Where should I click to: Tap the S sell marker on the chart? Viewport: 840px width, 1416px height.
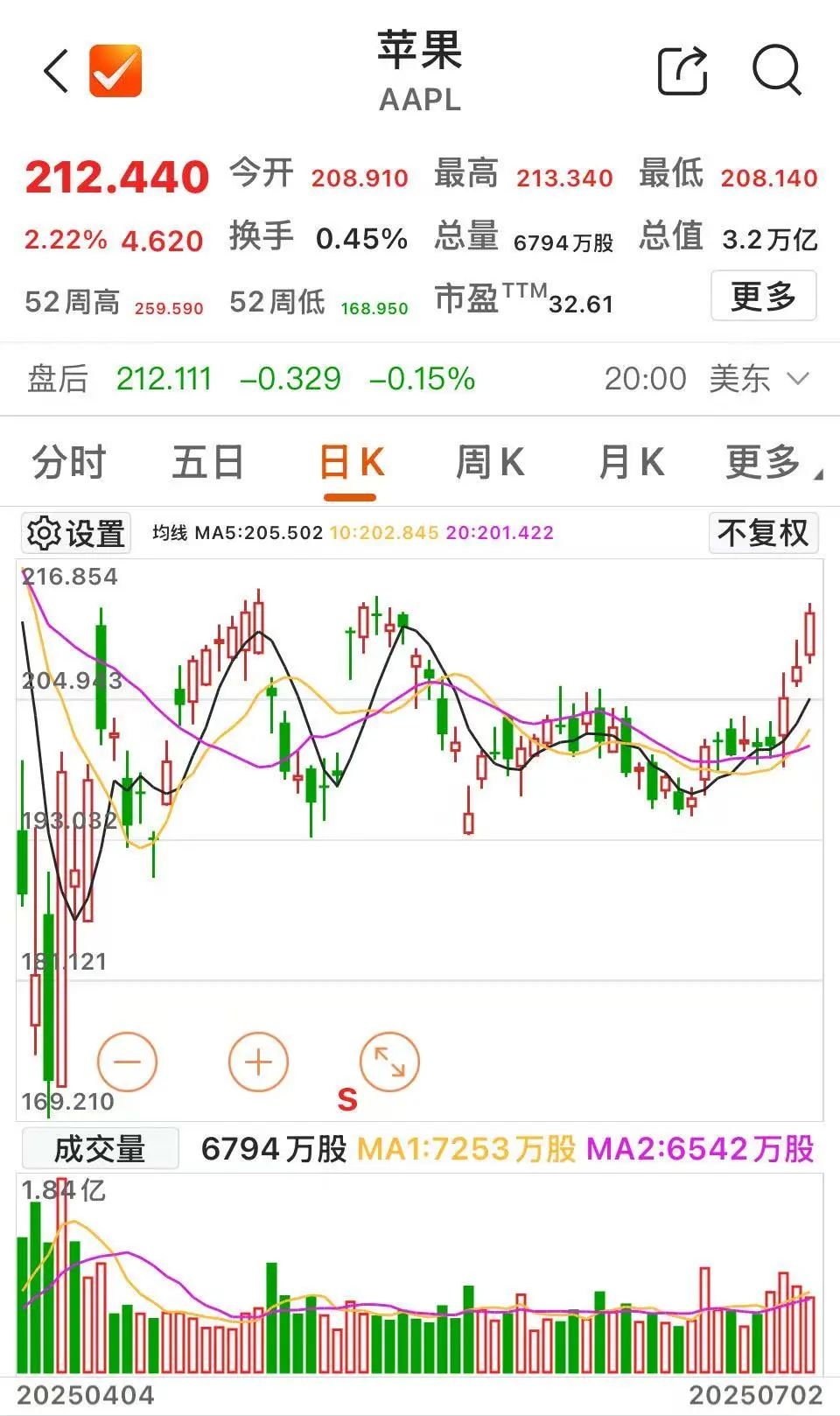point(346,1098)
